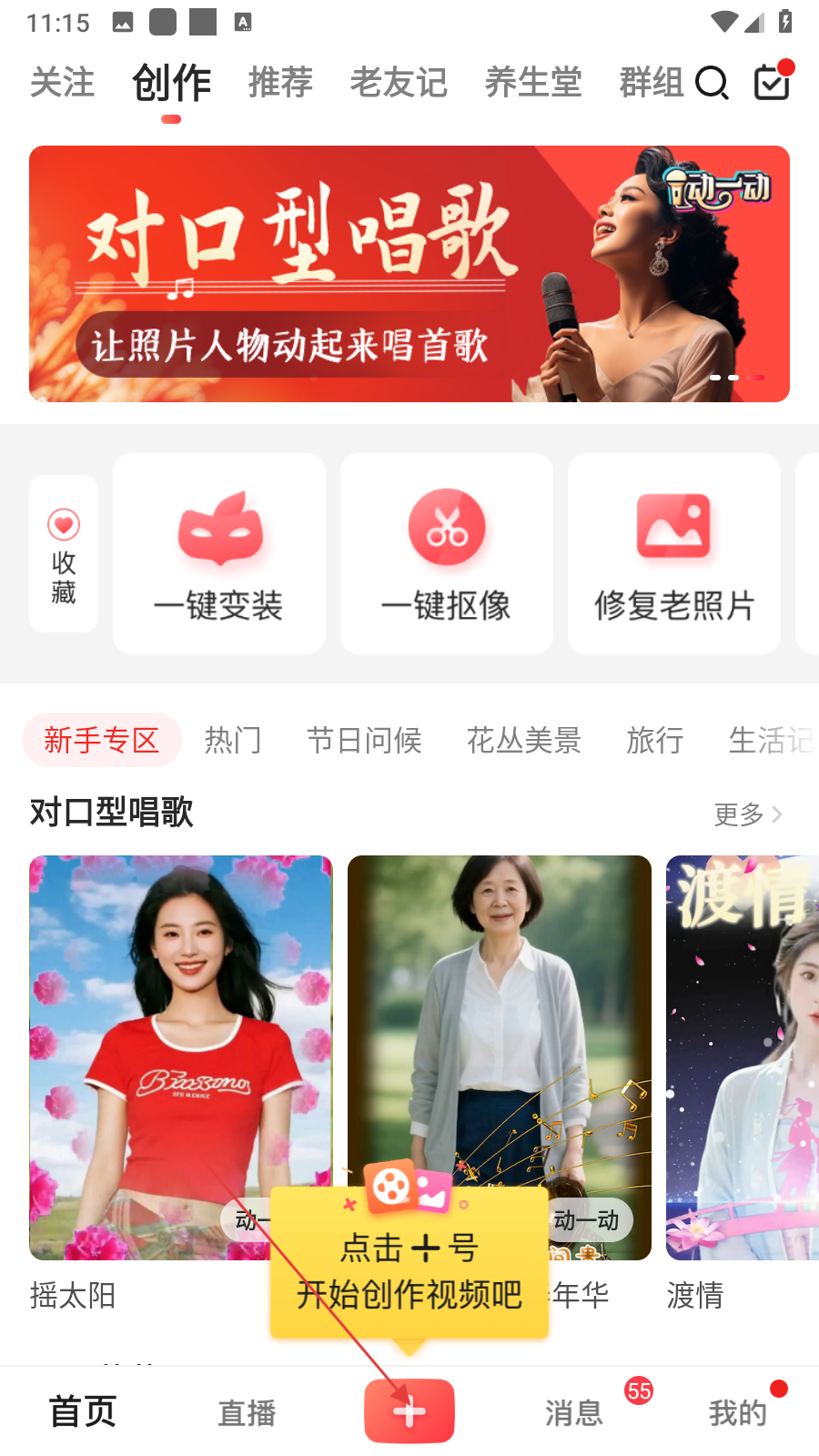Viewport: 819px width, 1456px height.
Task: Open the 一键抠像 tool
Action: (447, 553)
